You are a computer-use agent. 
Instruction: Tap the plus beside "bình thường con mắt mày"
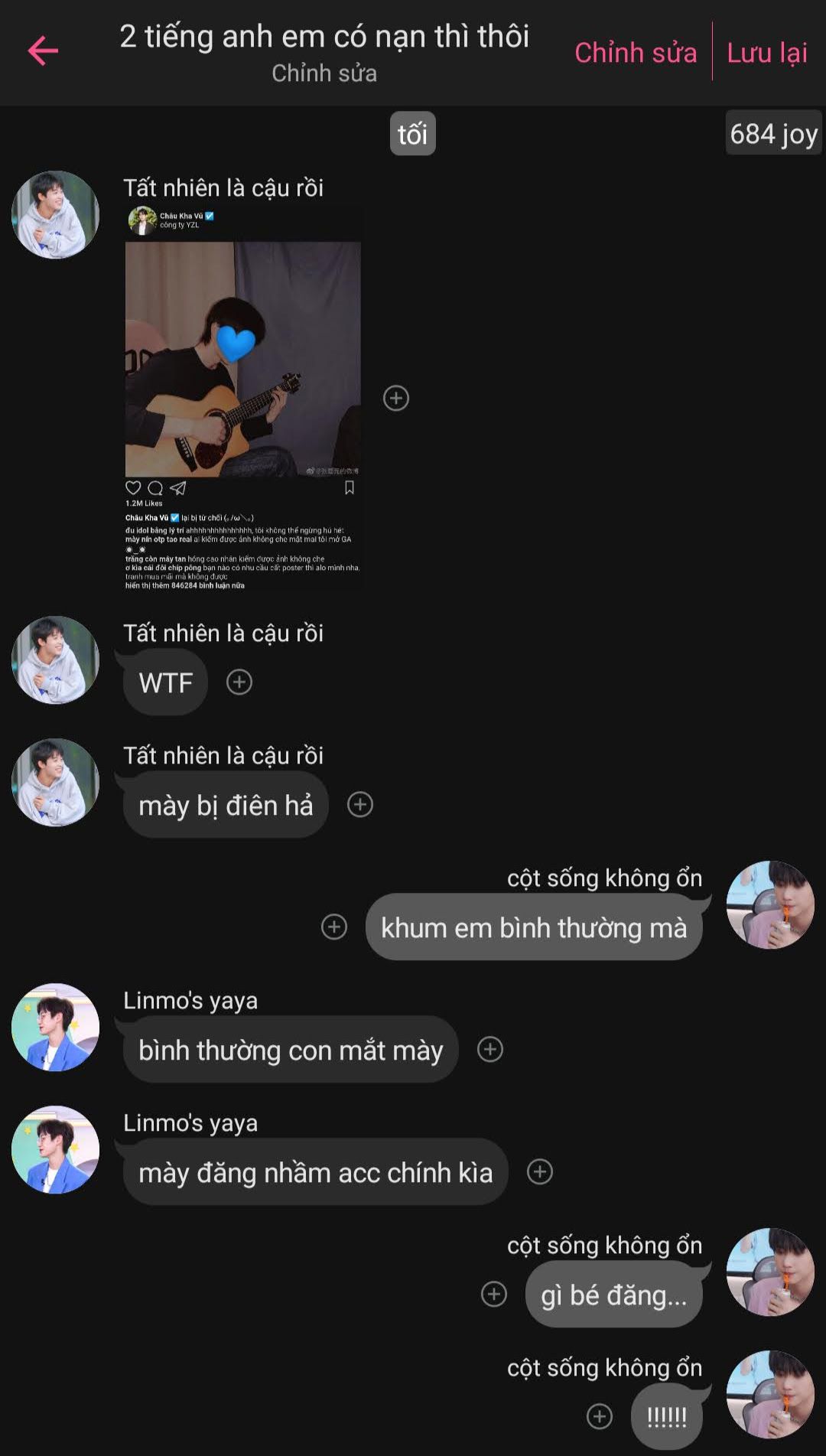(x=490, y=1049)
